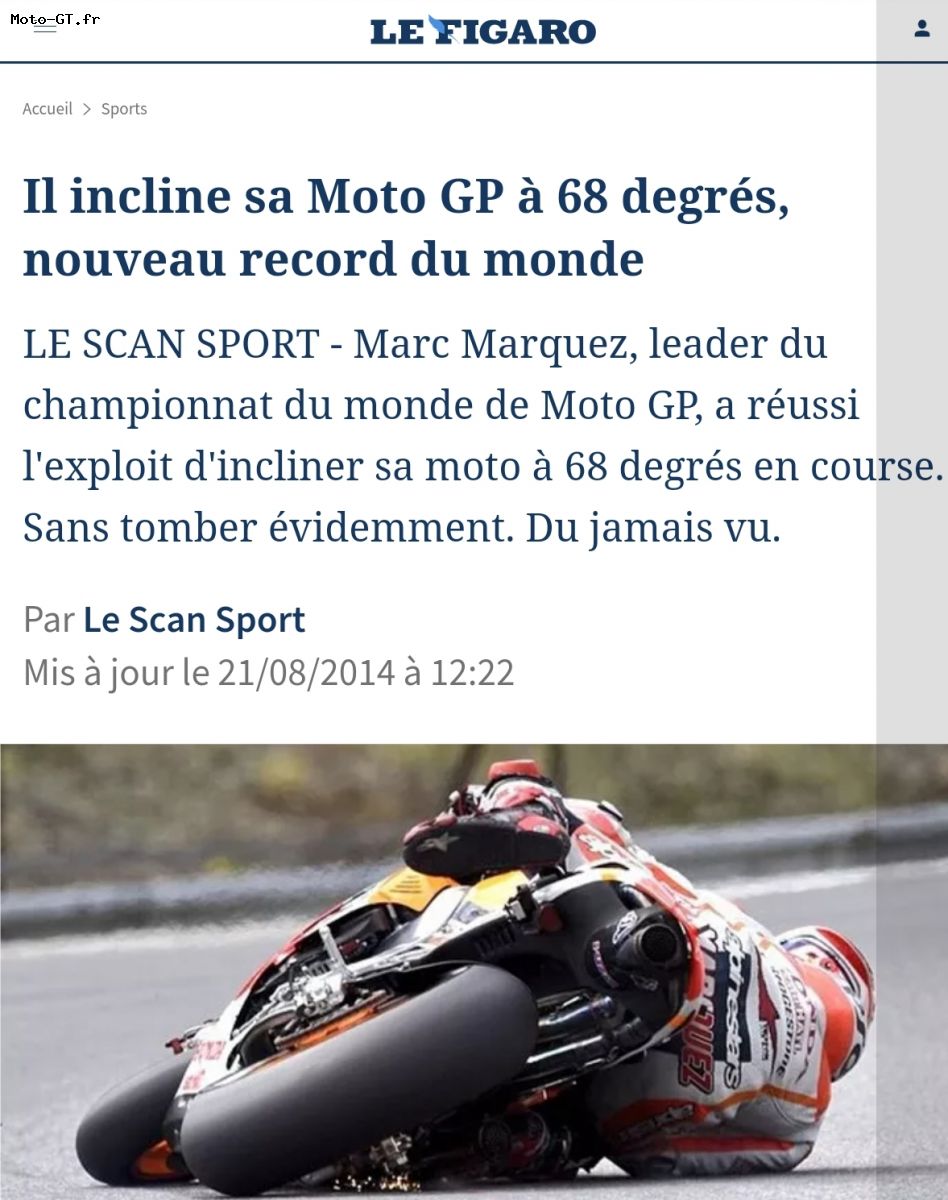
Task: Go to Accueil in the breadcrumb
Action: 48,109
